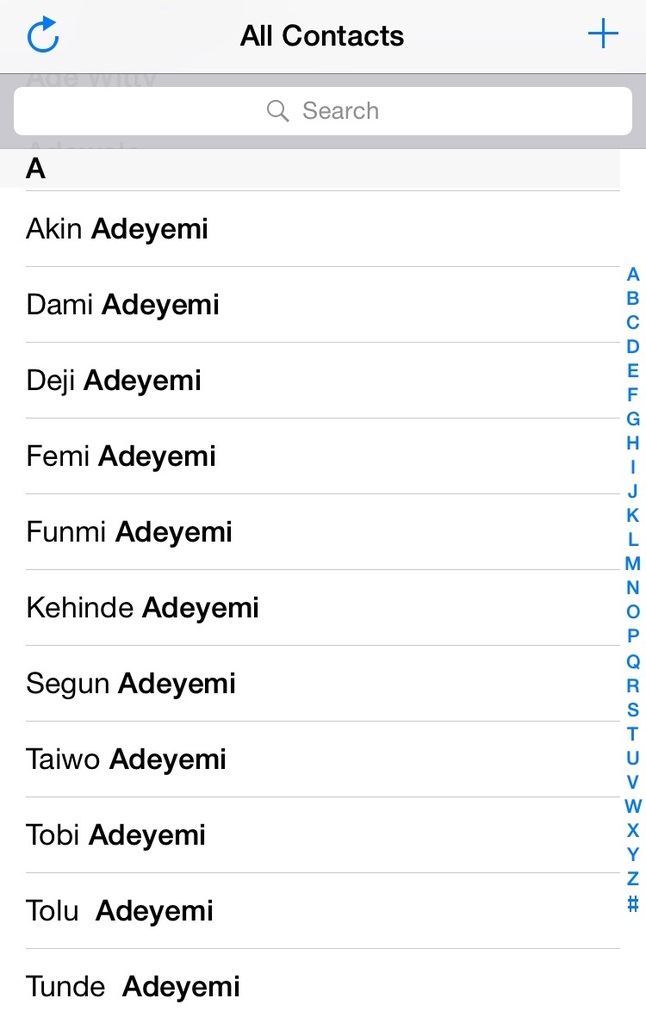Jump to the # section in the index

632,904
